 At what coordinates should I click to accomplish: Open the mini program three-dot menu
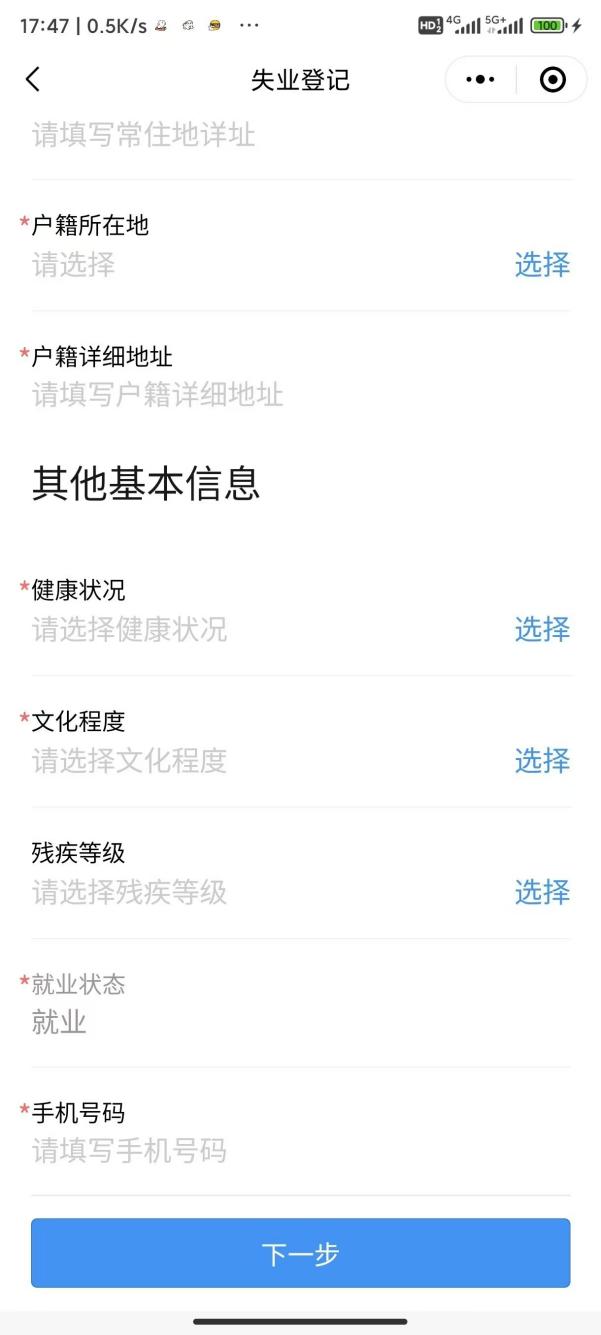[481, 80]
